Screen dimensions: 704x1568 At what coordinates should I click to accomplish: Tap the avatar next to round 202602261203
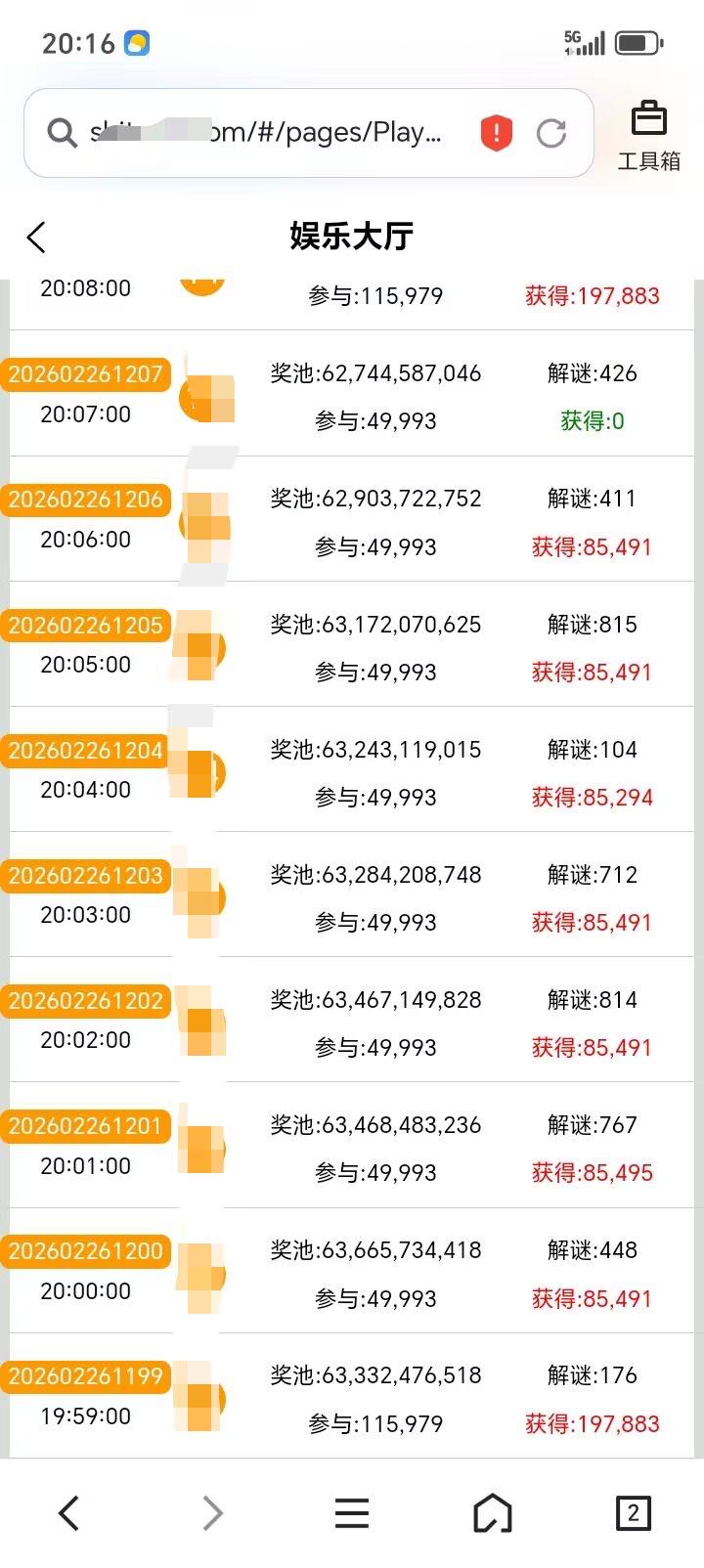[200, 894]
